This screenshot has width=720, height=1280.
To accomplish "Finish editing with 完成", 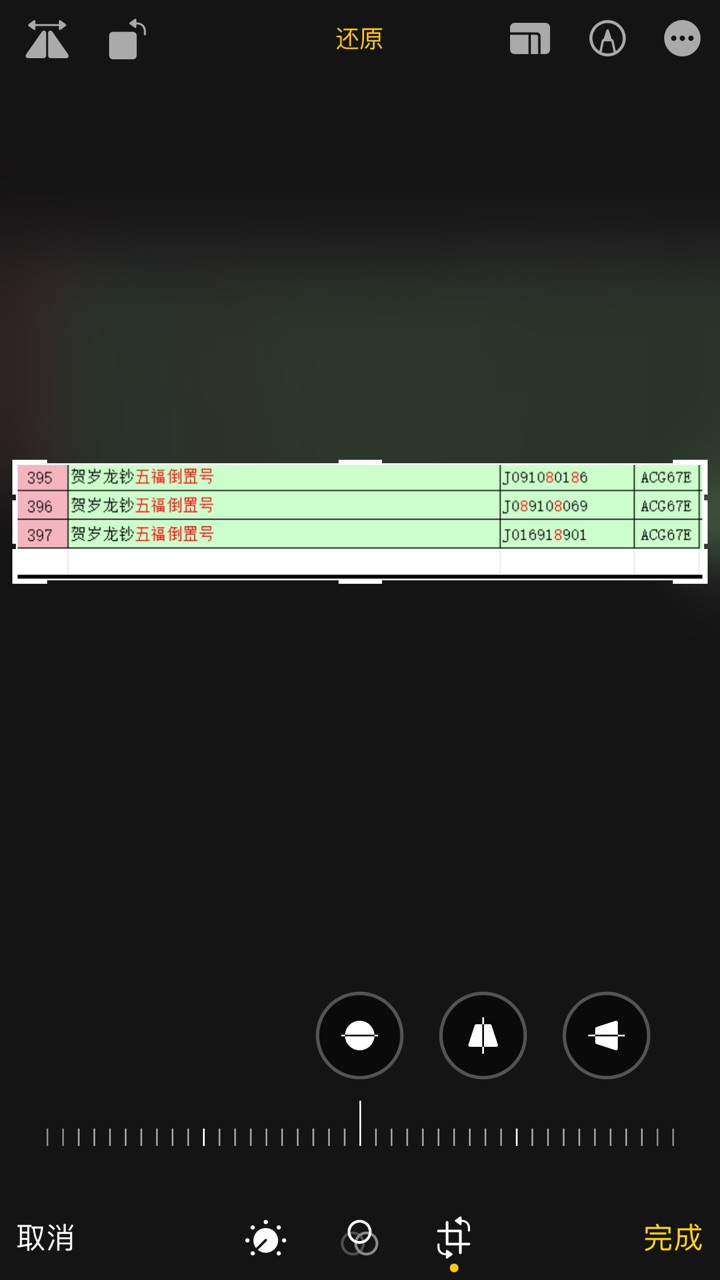I will (673, 1237).
